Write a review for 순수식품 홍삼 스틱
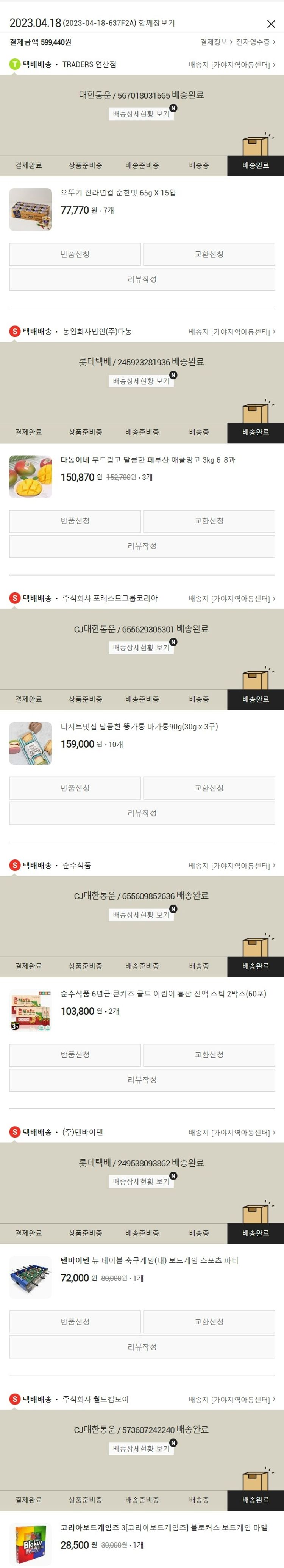This screenshot has height=1568, width=284. click(x=142, y=1080)
